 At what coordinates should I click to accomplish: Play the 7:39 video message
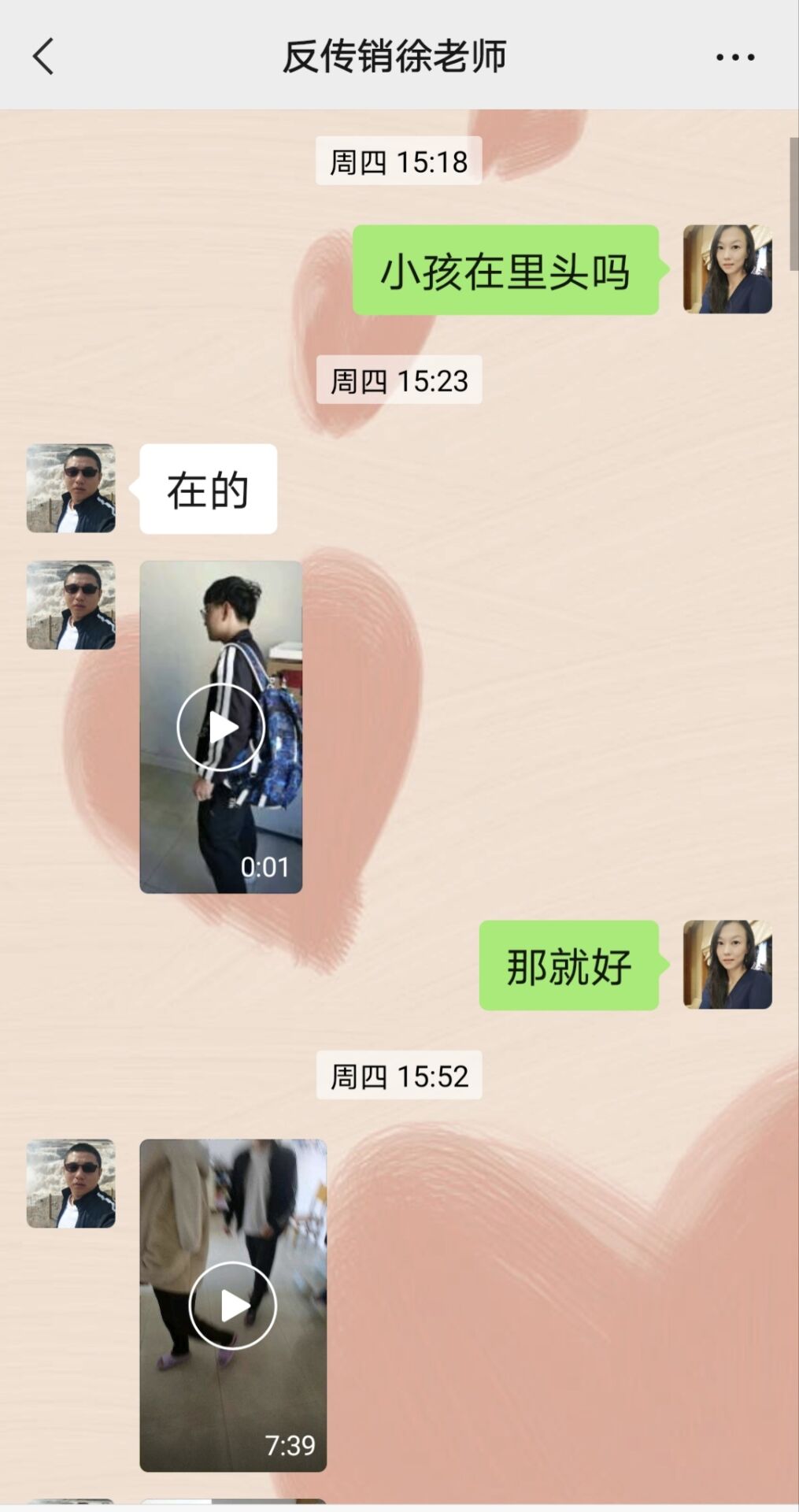233,1305
